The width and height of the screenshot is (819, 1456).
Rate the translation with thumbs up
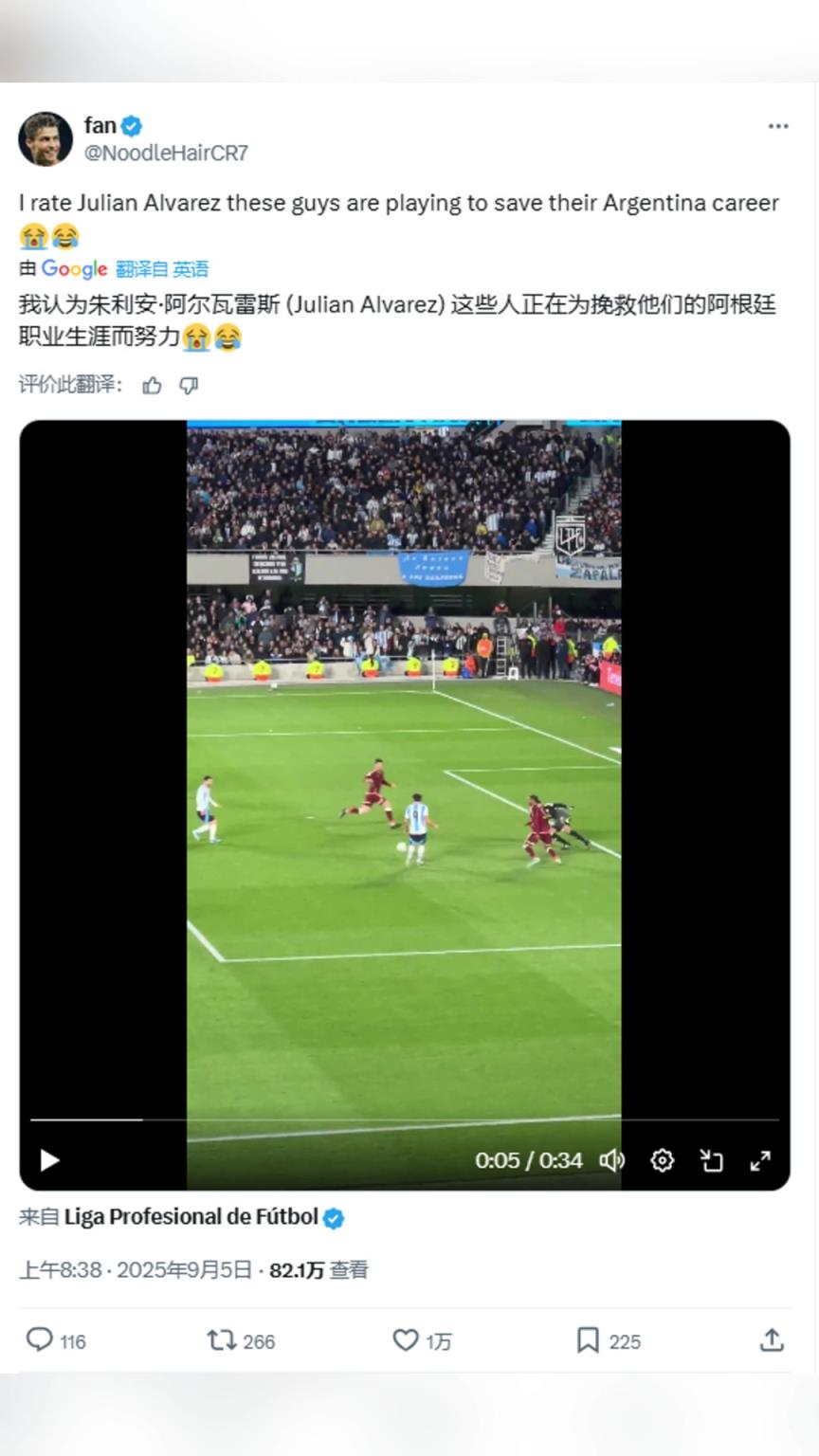[x=152, y=385]
